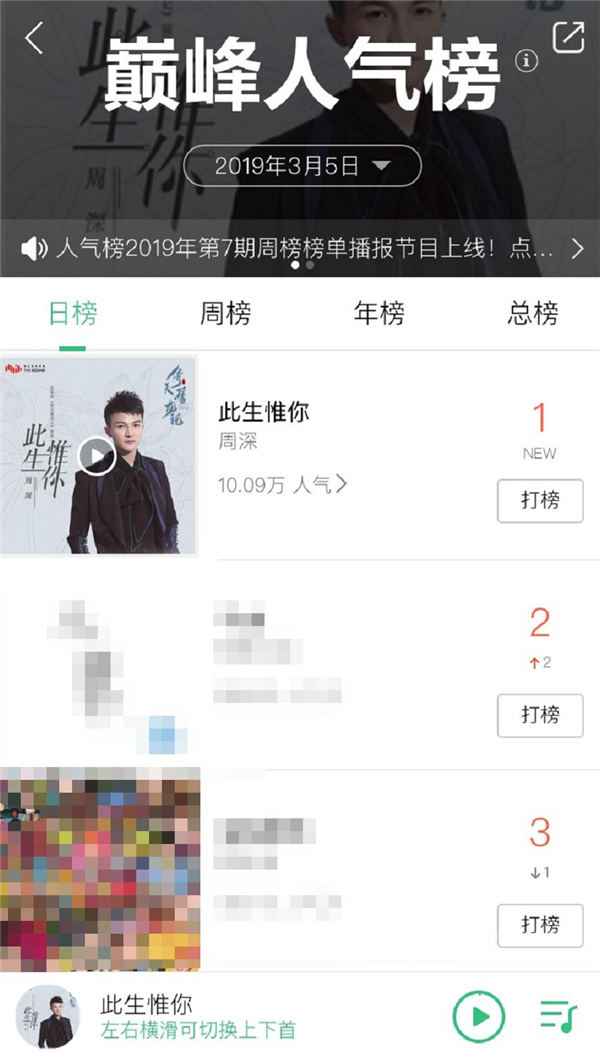Tap 打榜 for the rank 3 song
Viewport: 600px width, 1061px height.
(540, 925)
